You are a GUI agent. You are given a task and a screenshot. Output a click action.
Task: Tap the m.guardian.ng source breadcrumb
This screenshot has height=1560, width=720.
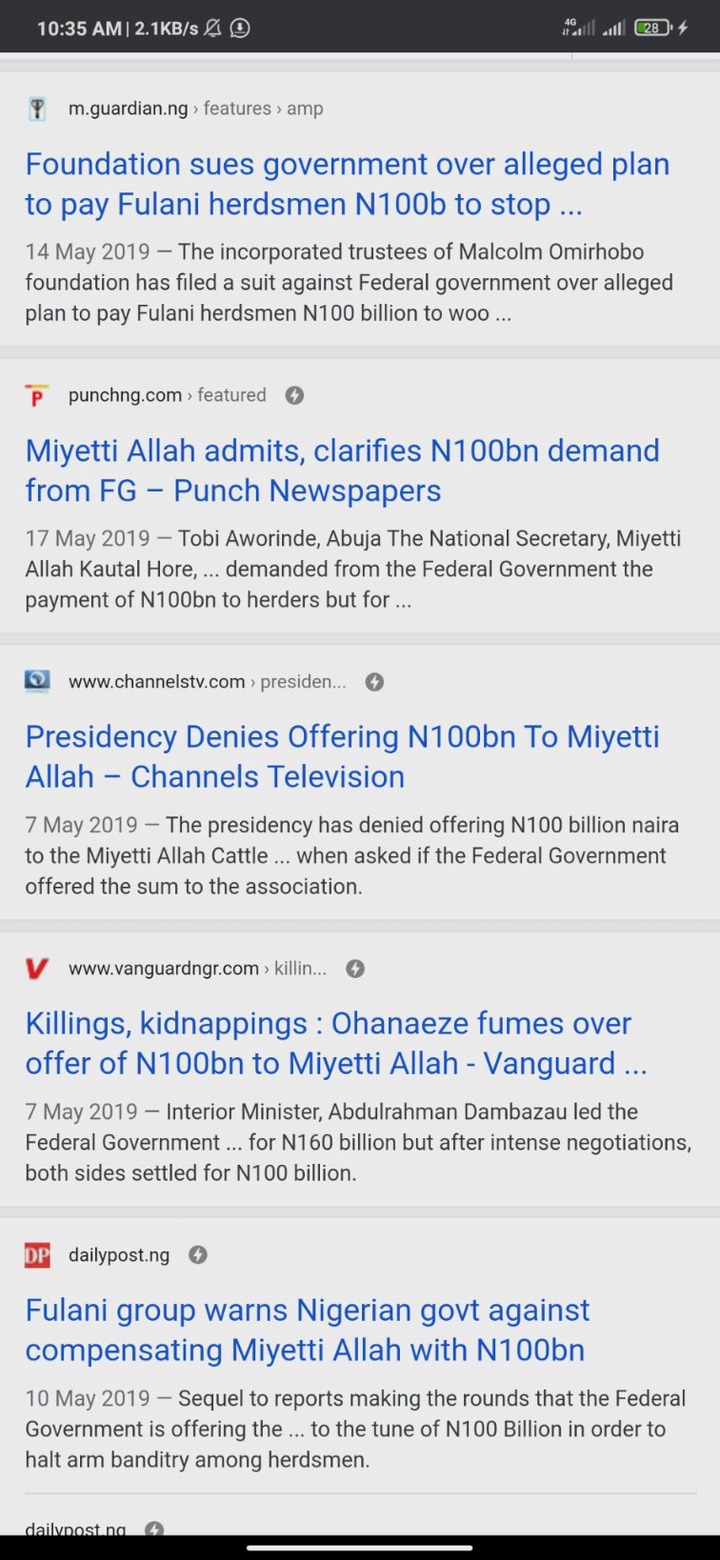click(x=195, y=108)
